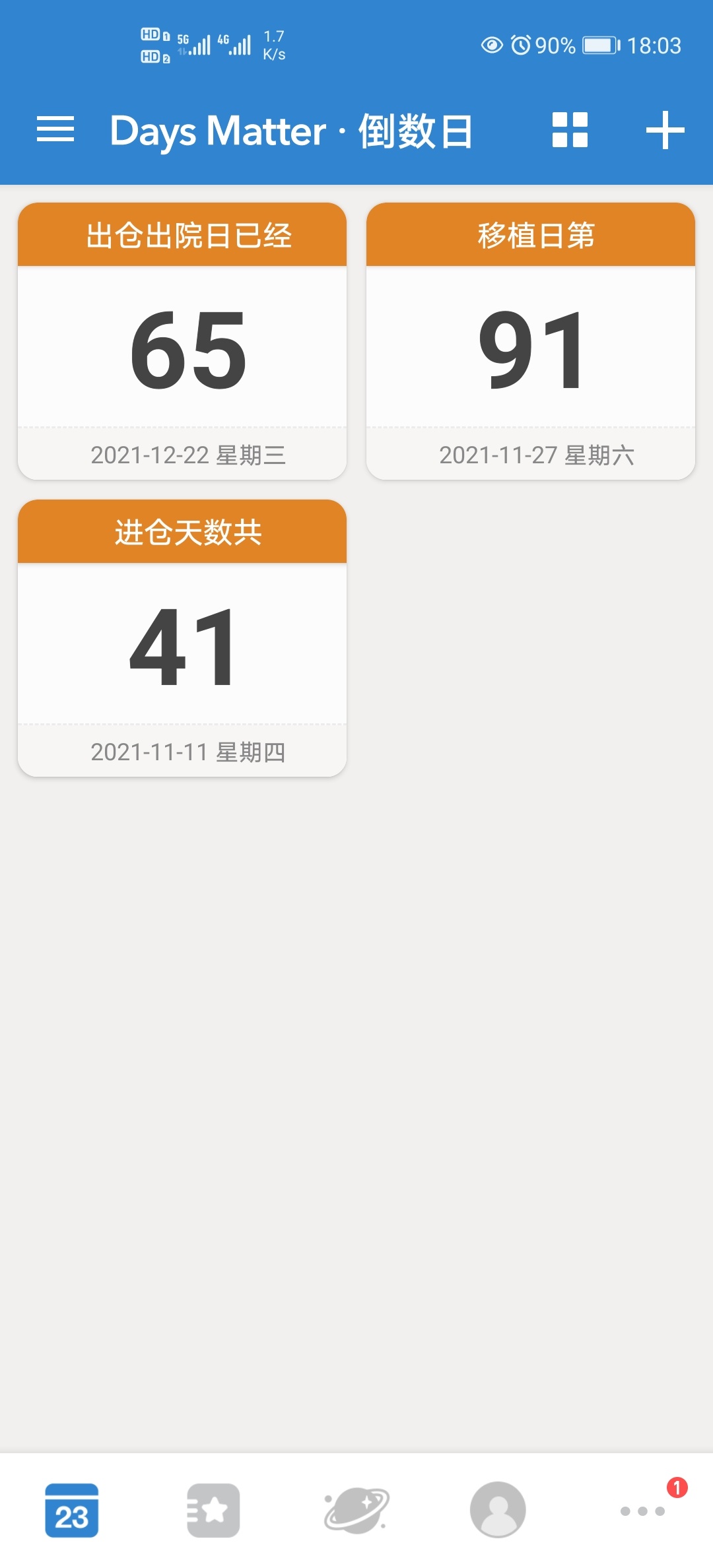Switch to the planet discover tab
This screenshot has width=713, height=1568.
356,1510
